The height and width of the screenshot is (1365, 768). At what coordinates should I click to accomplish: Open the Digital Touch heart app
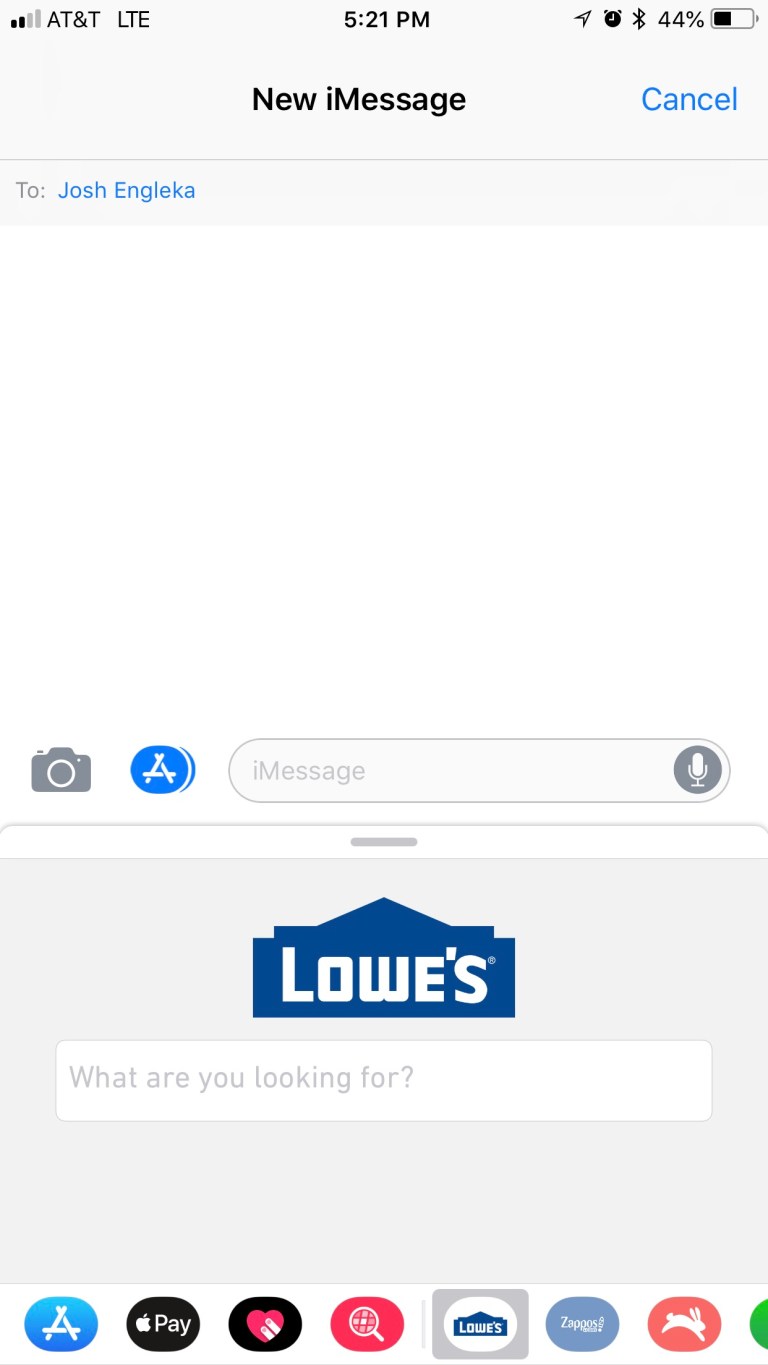click(265, 1325)
